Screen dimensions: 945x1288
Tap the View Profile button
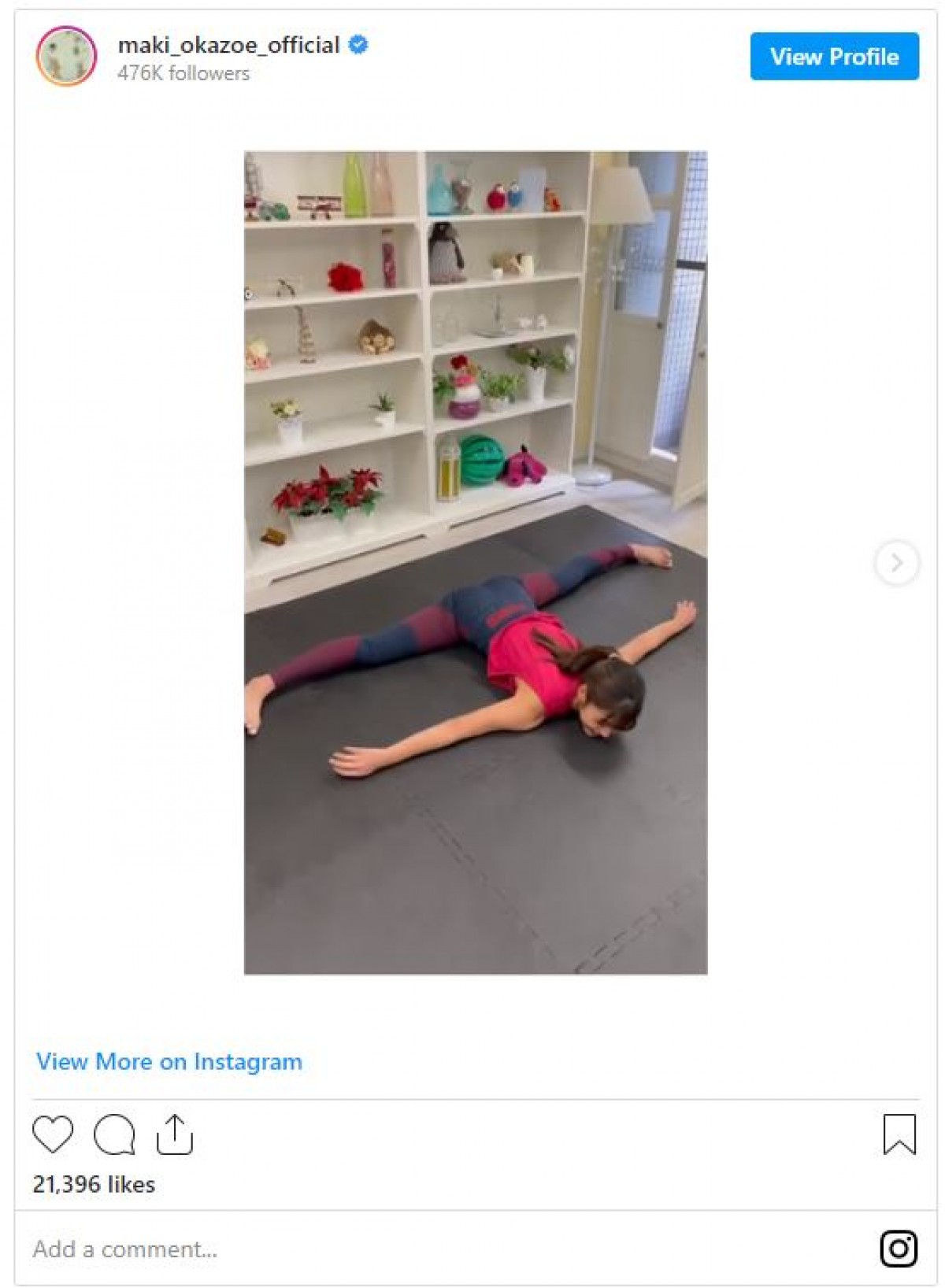pyautogui.click(x=834, y=57)
